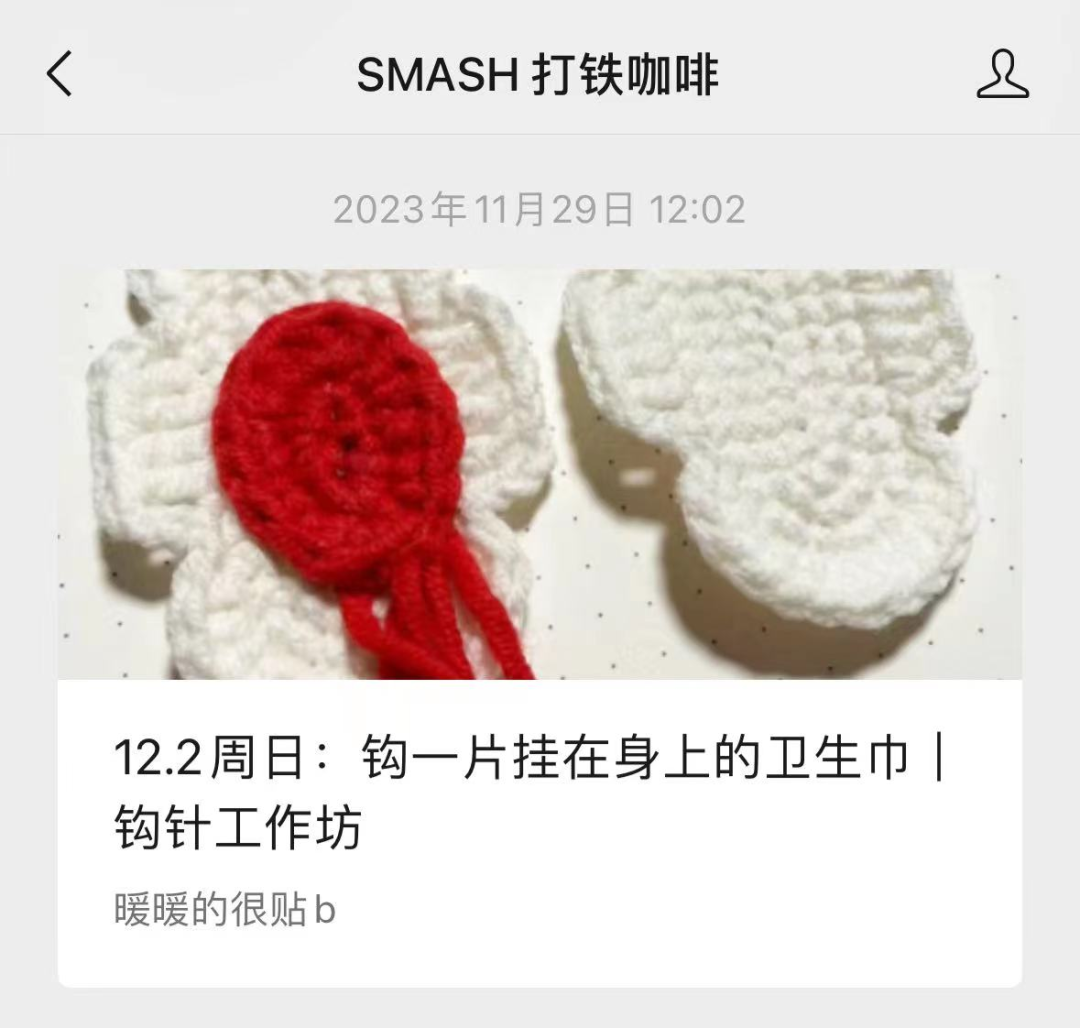
Task: Open the SMASH 打铁咖啡 account profile icon
Action: (1002, 75)
